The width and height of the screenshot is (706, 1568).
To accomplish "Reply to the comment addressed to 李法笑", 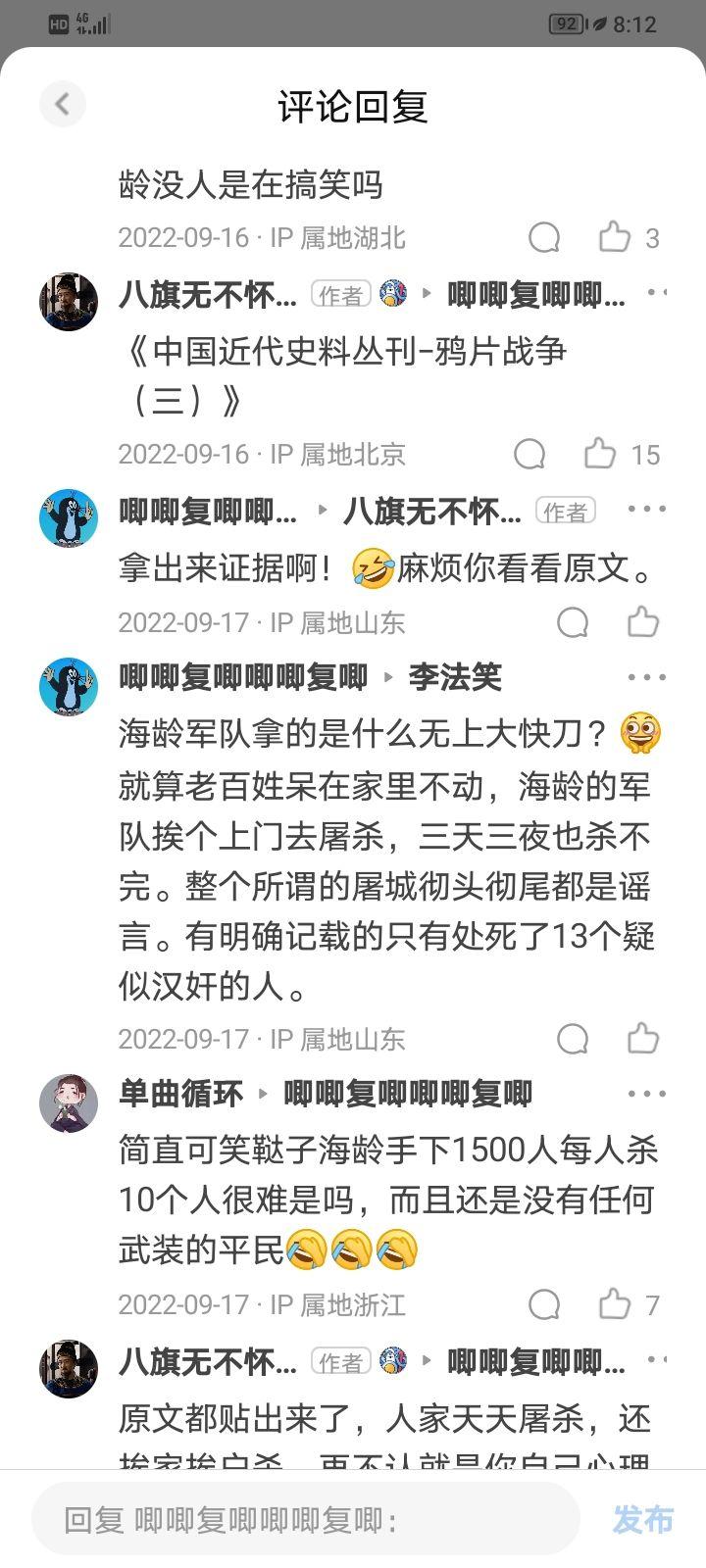I will pyautogui.click(x=573, y=1039).
